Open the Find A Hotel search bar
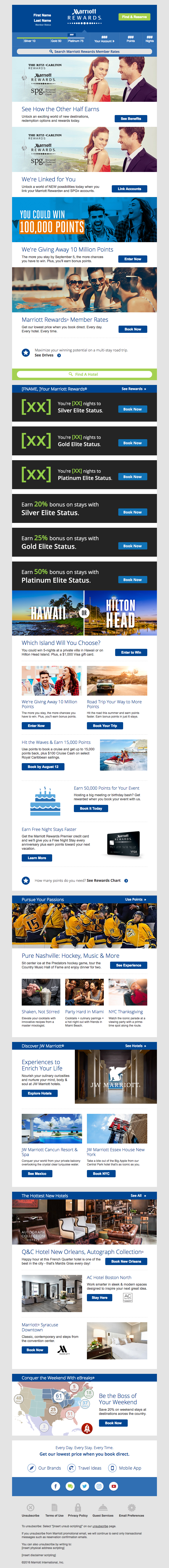This screenshot has height=1568, width=169. 84,374
